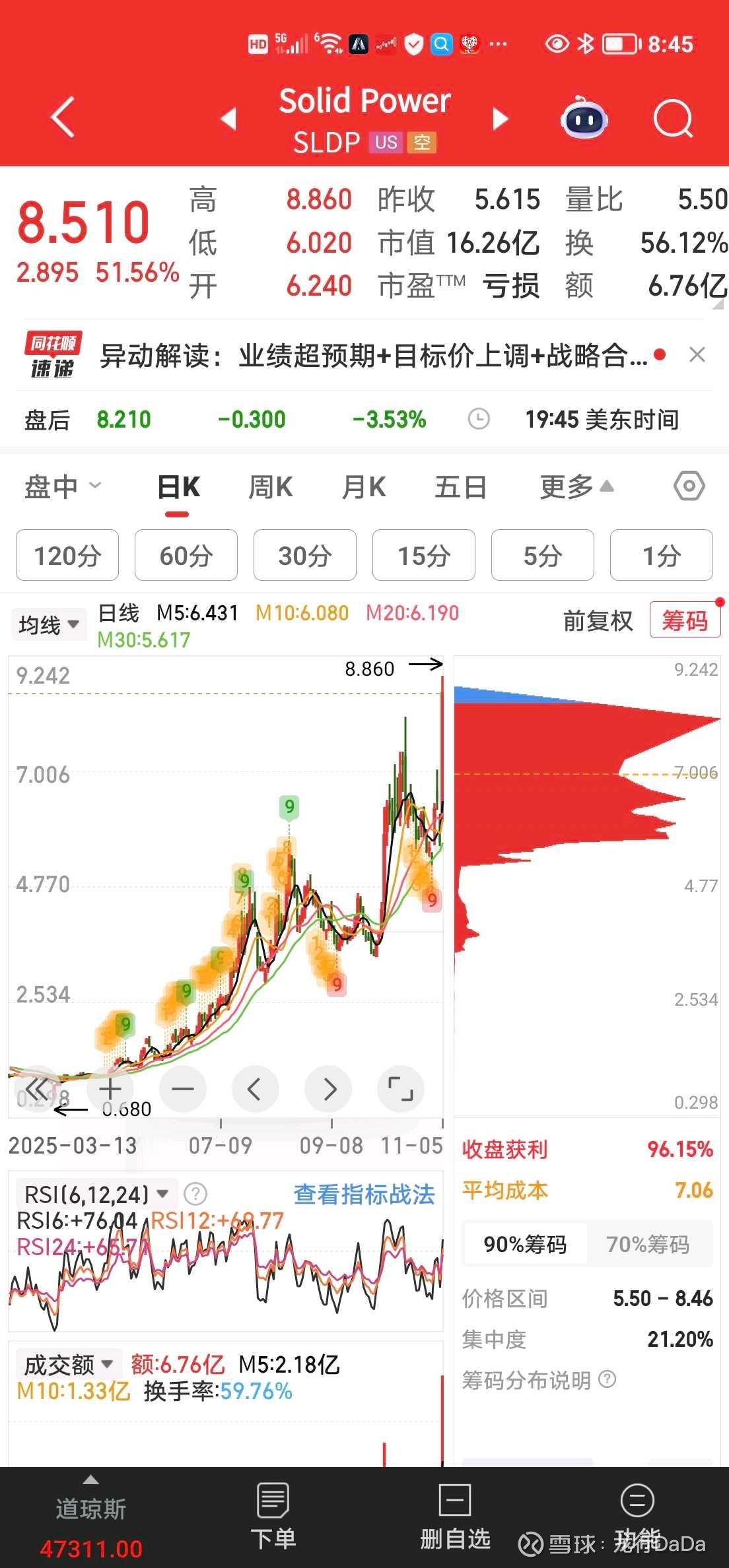
Task: Expand the 更多 chart options
Action: point(576,487)
